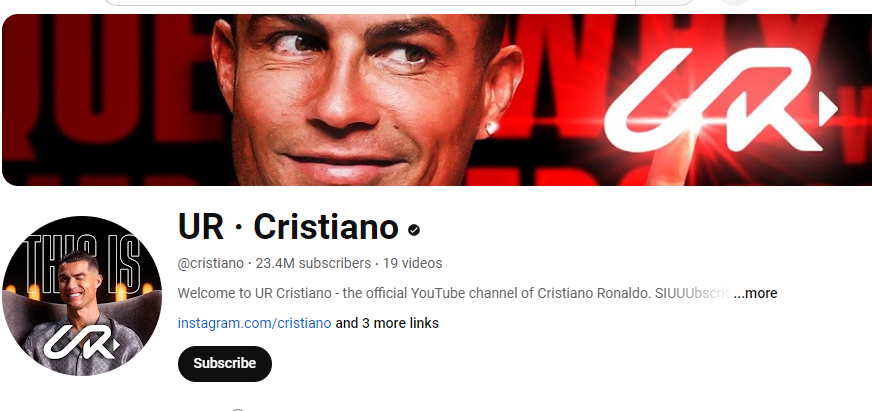Subscribe to the UR · Cristiano channel
Viewport: 872px width, 411px height.
click(224, 364)
